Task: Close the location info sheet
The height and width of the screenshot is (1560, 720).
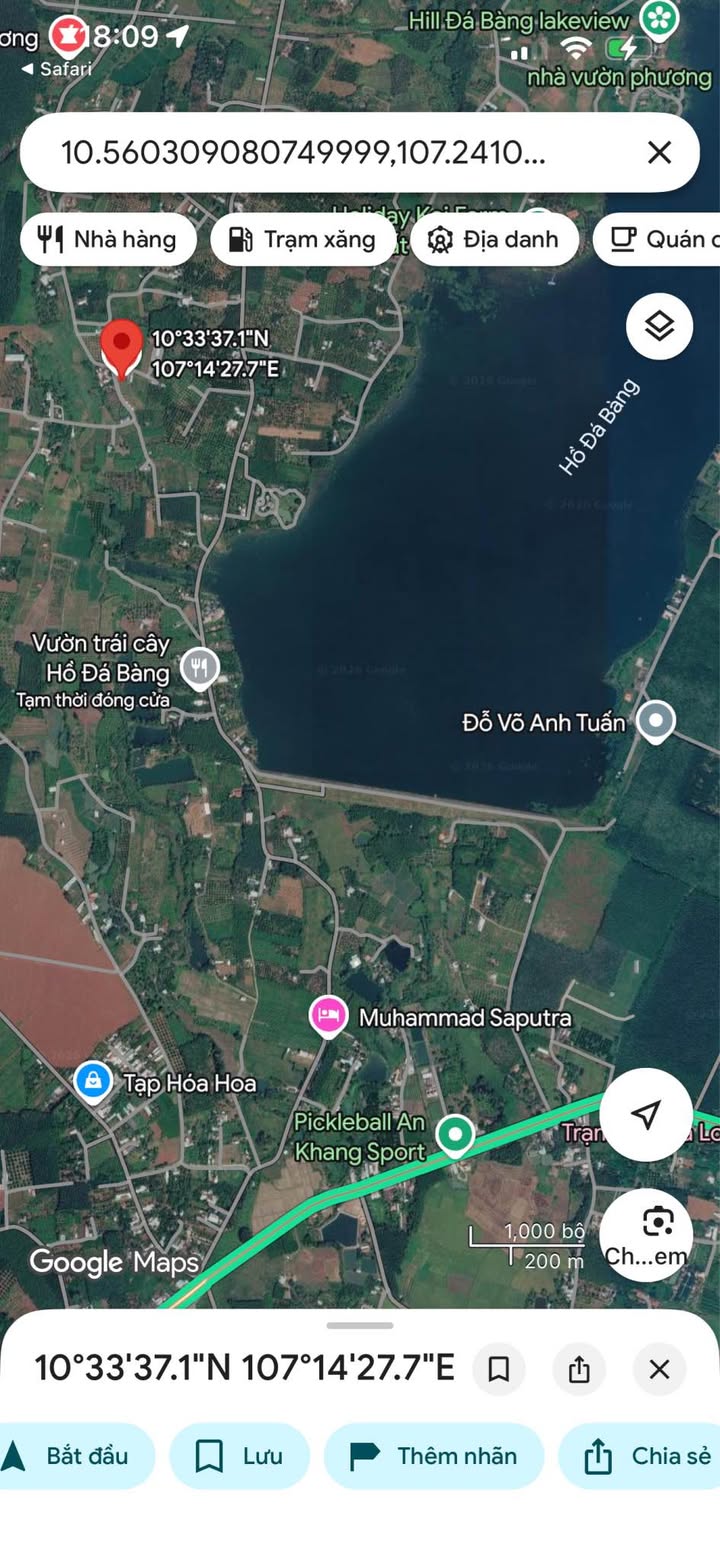Action: click(659, 1368)
